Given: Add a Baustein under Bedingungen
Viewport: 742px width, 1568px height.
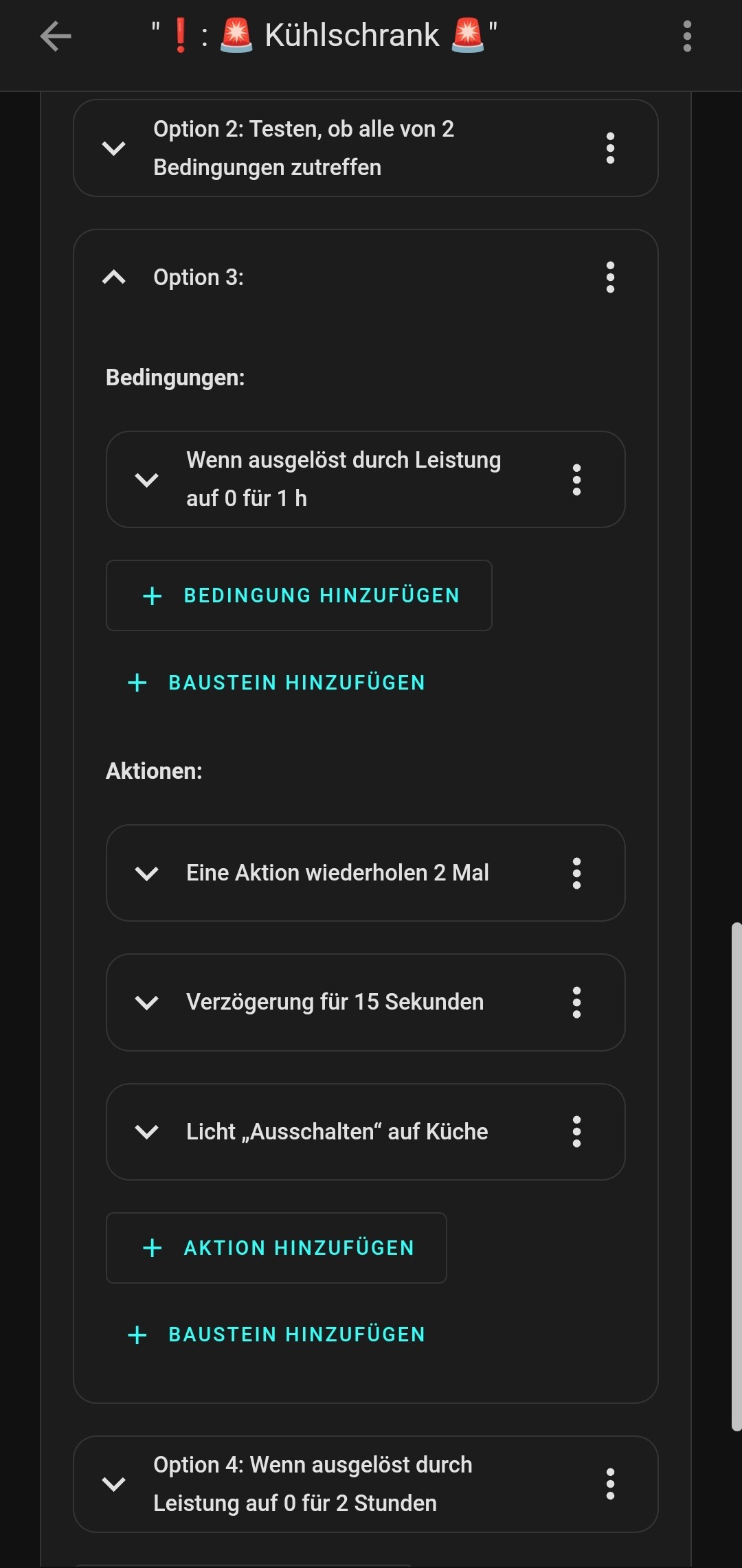Looking at the screenshot, I should point(276,683).
